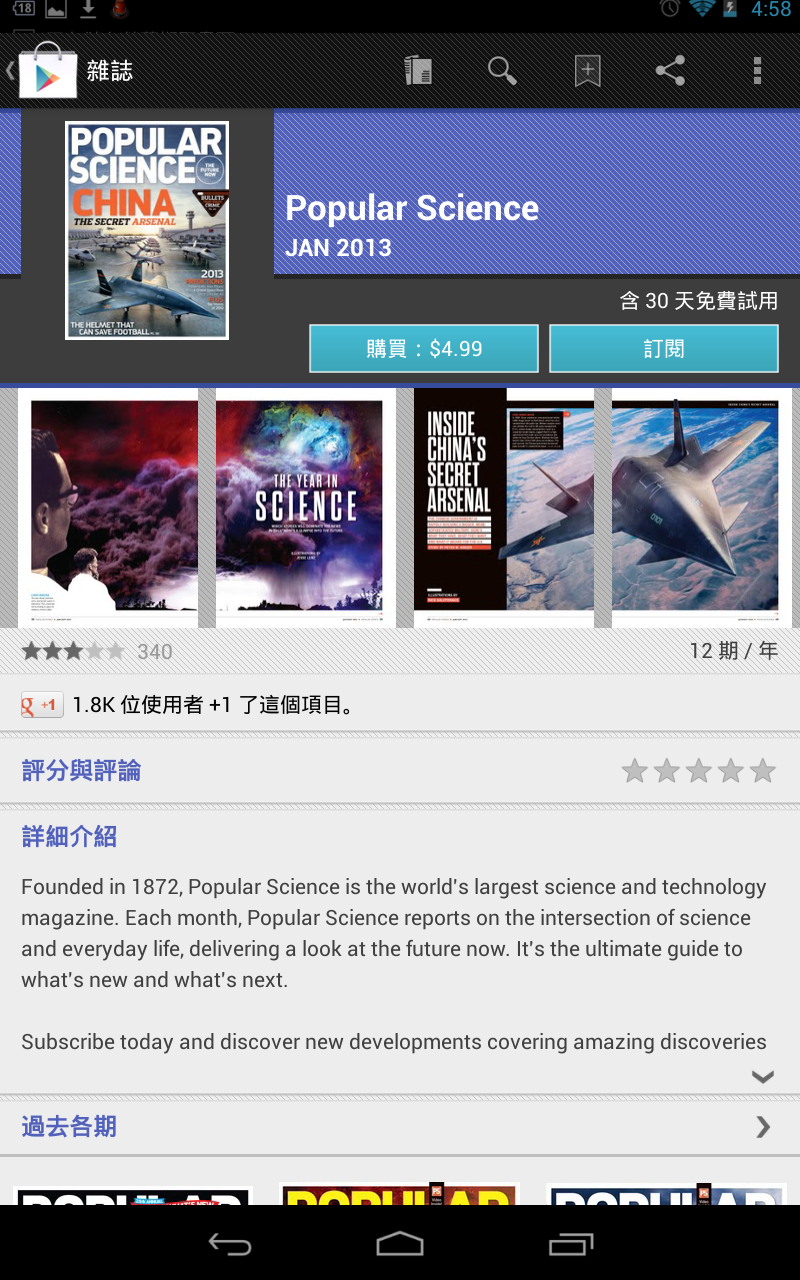Share this magazine
The height and width of the screenshot is (1280, 800).
point(670,70)
